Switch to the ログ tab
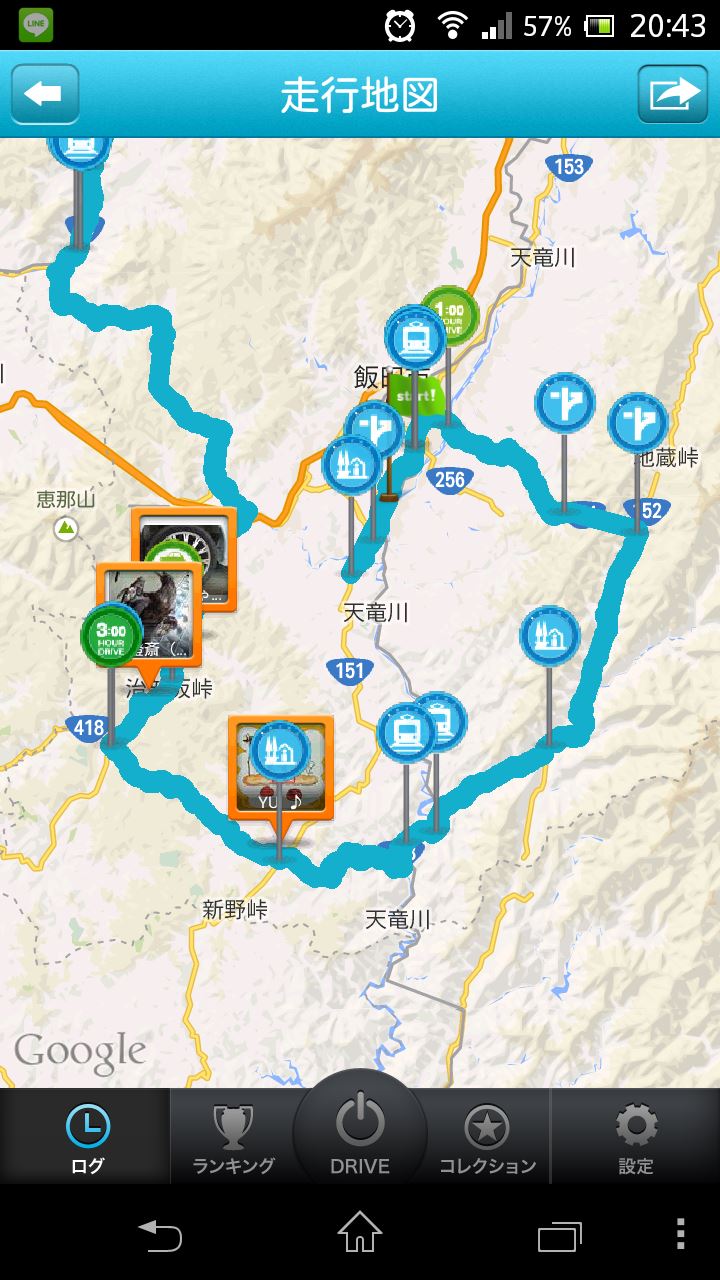This screenshot has height=1280, width=720. [x=86, y=1137]
